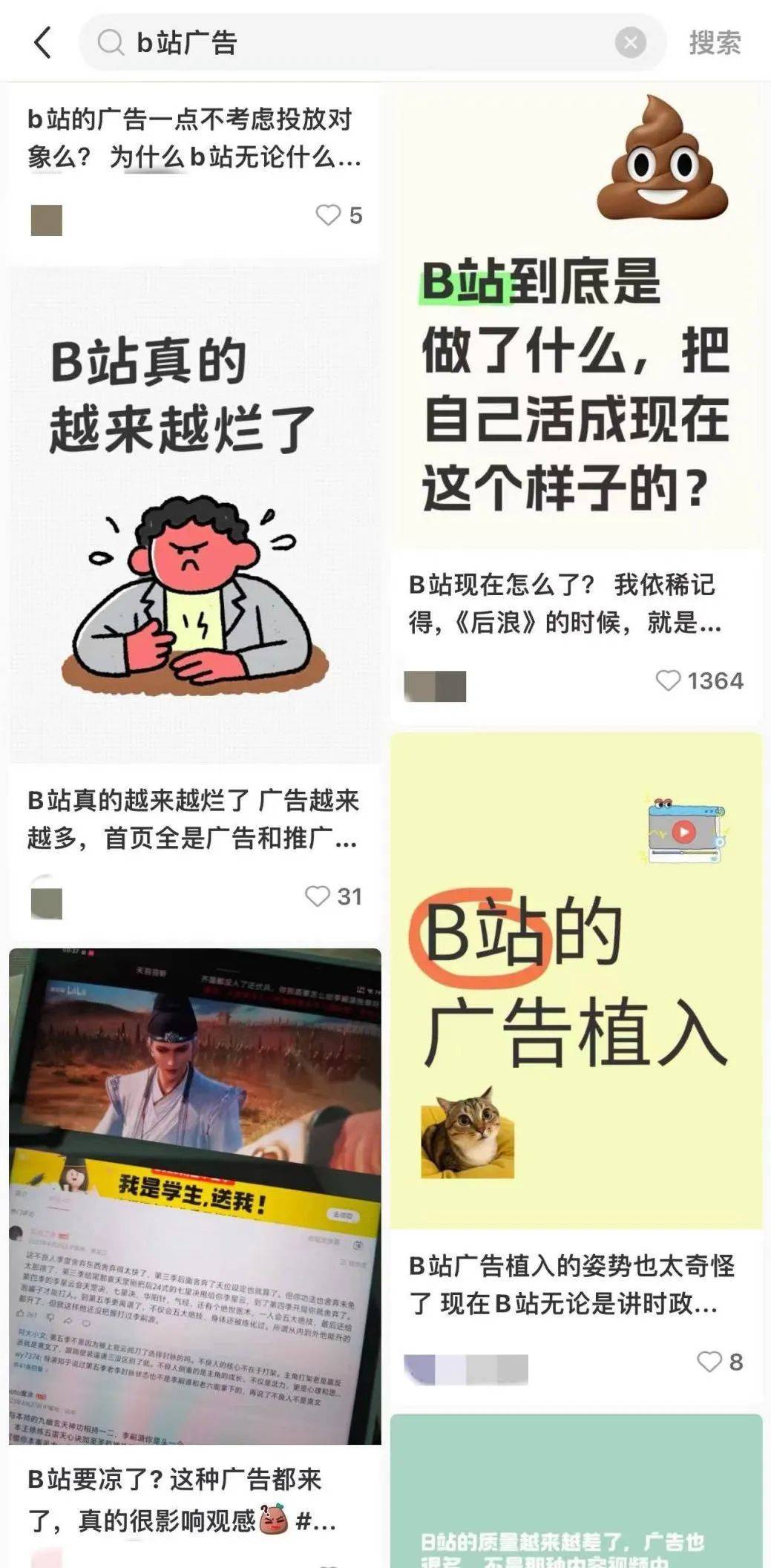The width and height of the screenshot is (771, 1568).
Task: Open author avatar under B站现在怎么了 post
Action: click(x=435, y=686)
